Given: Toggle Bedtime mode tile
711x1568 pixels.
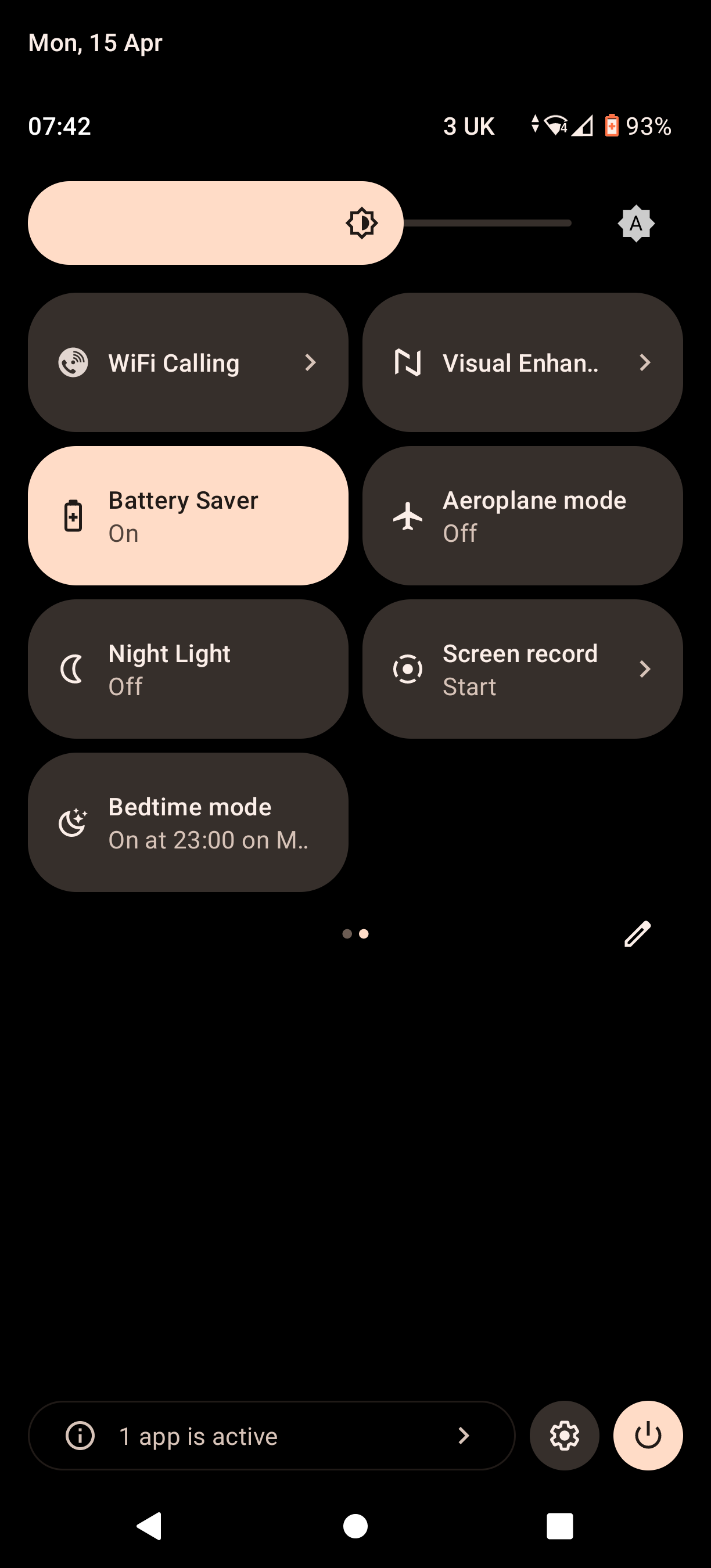Looking at the screenshot, I should (188, 823).
